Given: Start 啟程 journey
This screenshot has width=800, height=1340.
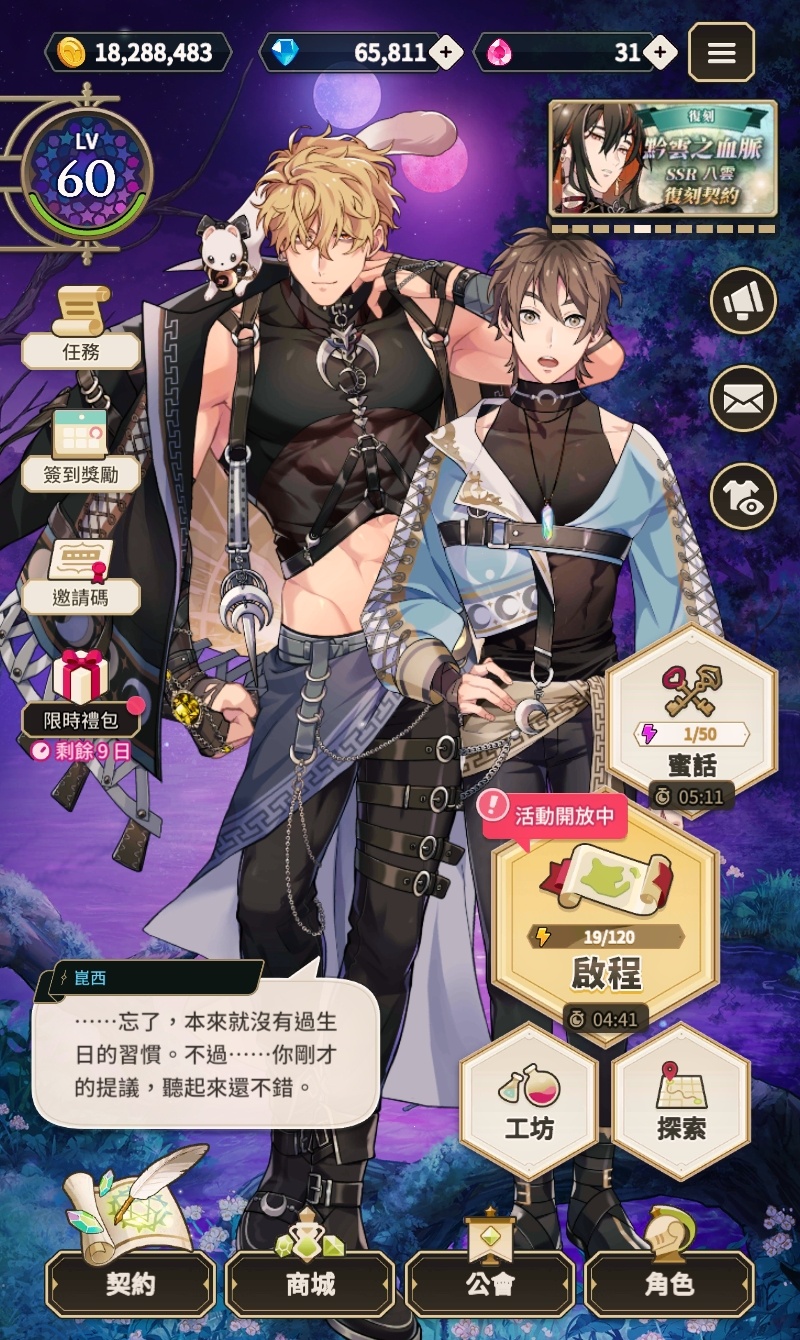Looking at the screenshot, I should (606, 920).
